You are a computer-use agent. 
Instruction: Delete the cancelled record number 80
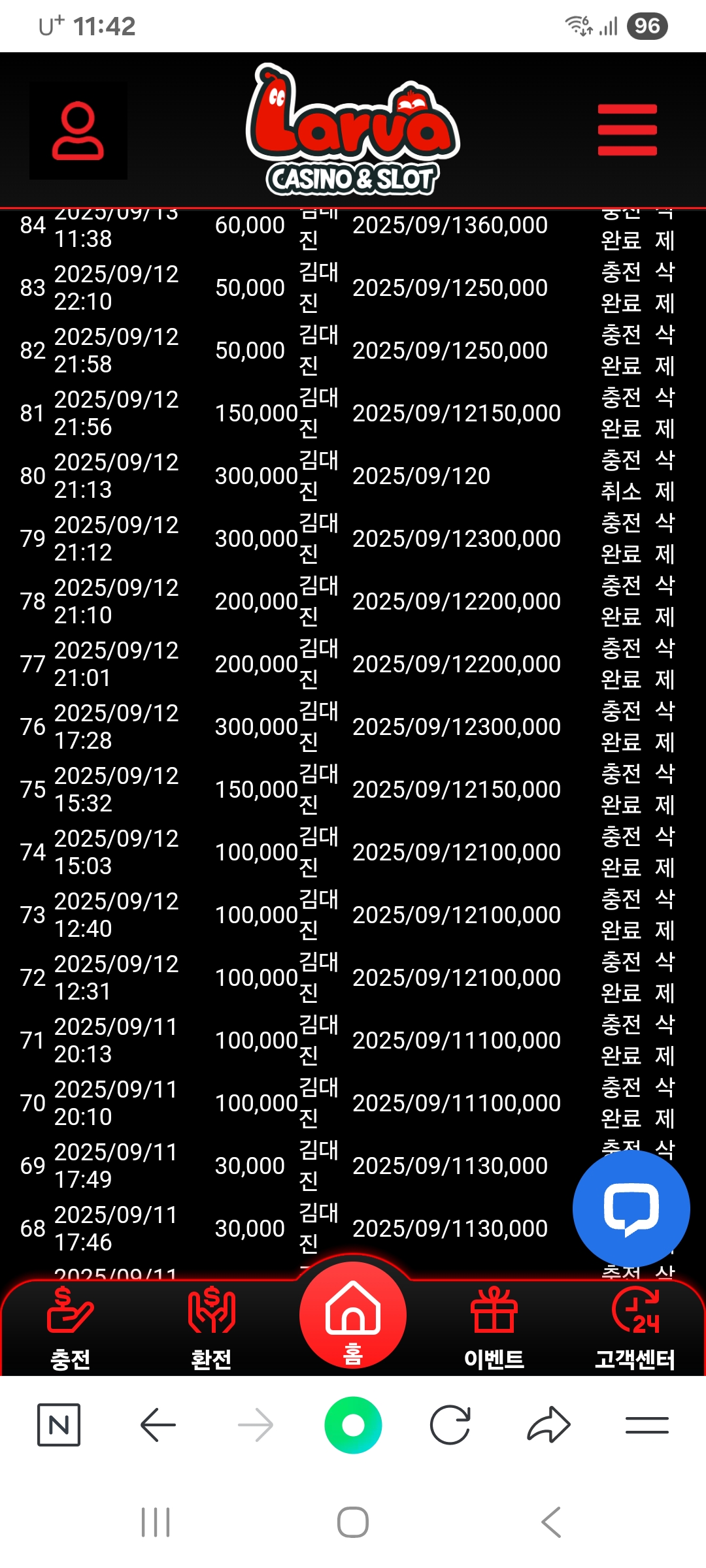point(665,476)
